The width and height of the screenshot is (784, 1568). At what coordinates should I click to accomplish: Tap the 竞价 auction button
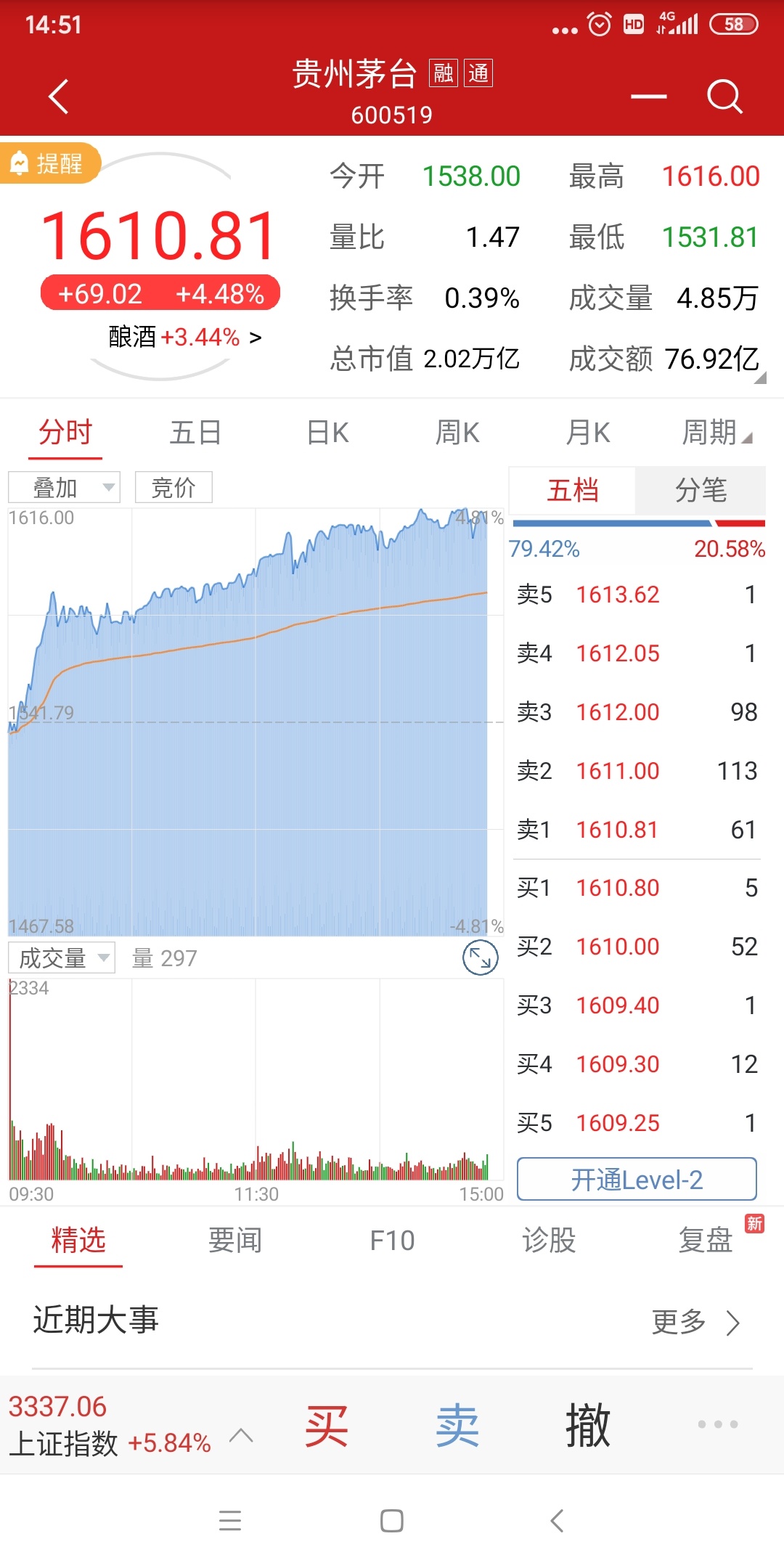(173, 487)
